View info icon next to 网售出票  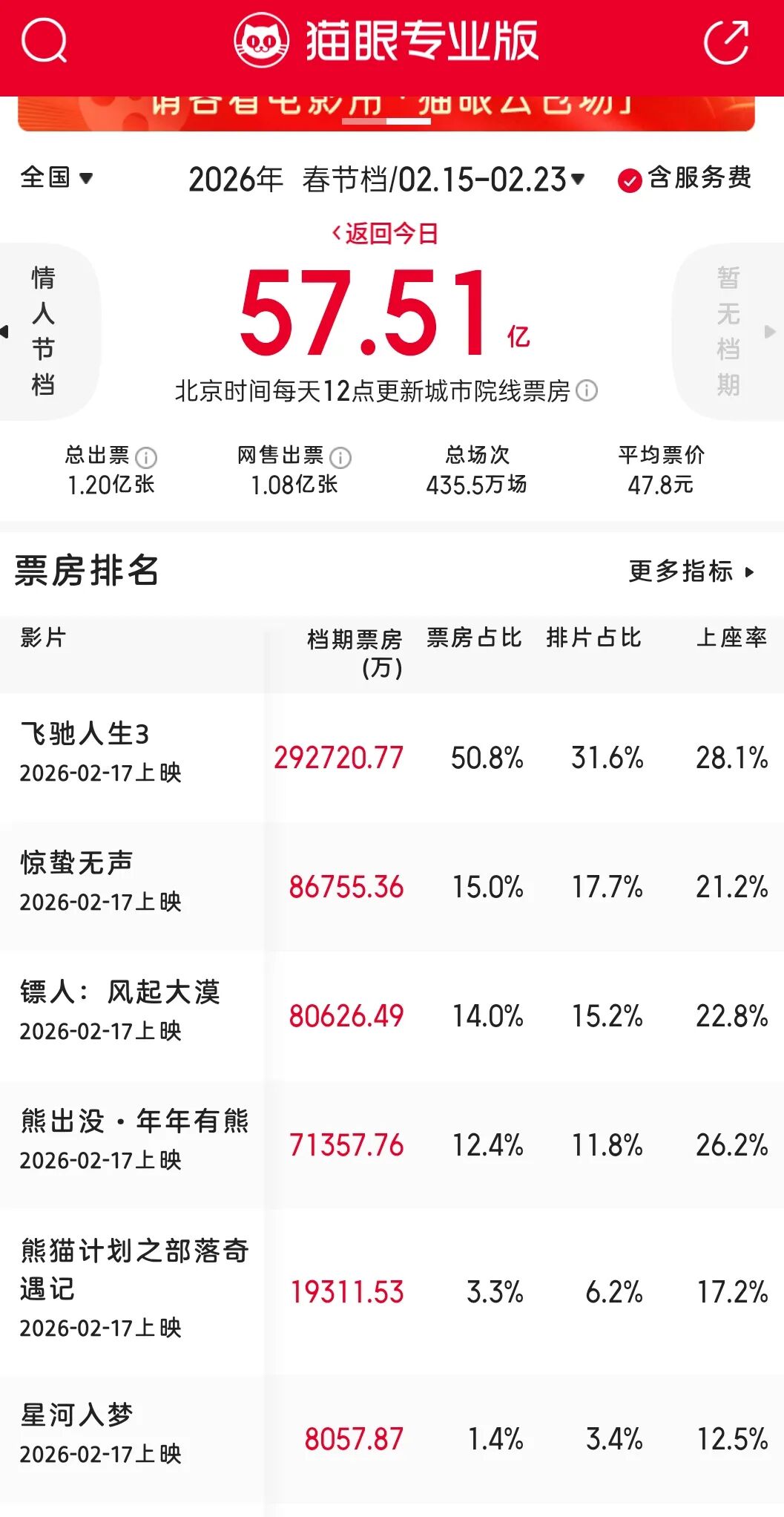click(340, 457)
